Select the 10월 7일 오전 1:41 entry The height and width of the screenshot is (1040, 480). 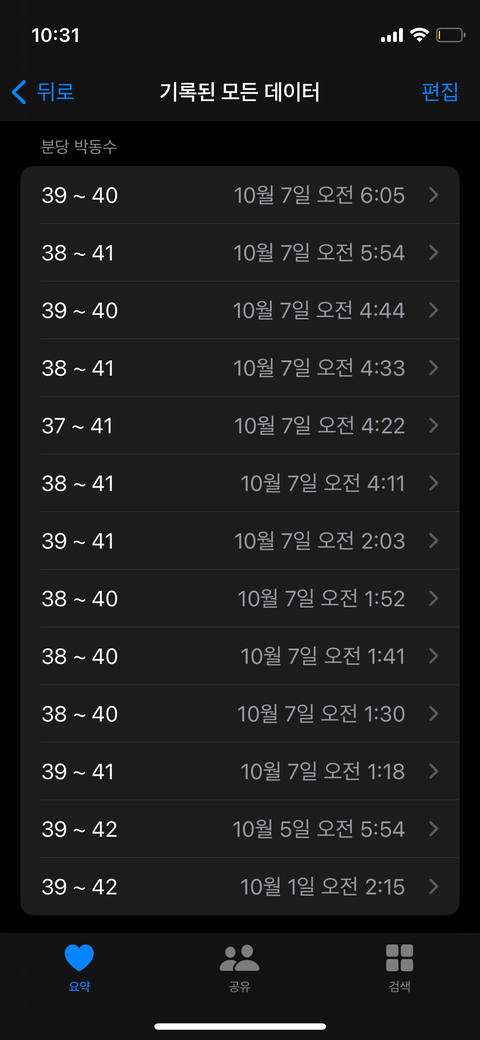point(240,657)
